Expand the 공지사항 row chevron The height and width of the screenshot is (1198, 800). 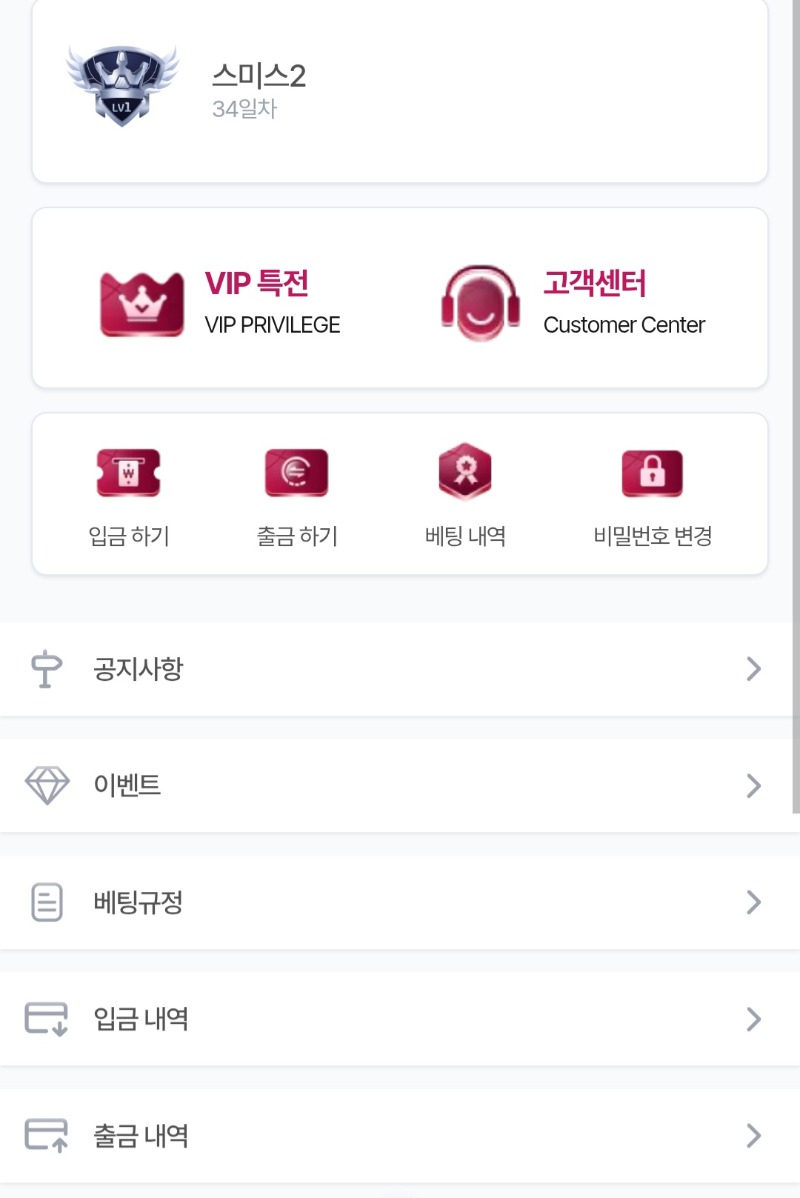click(x=753, y=669)
